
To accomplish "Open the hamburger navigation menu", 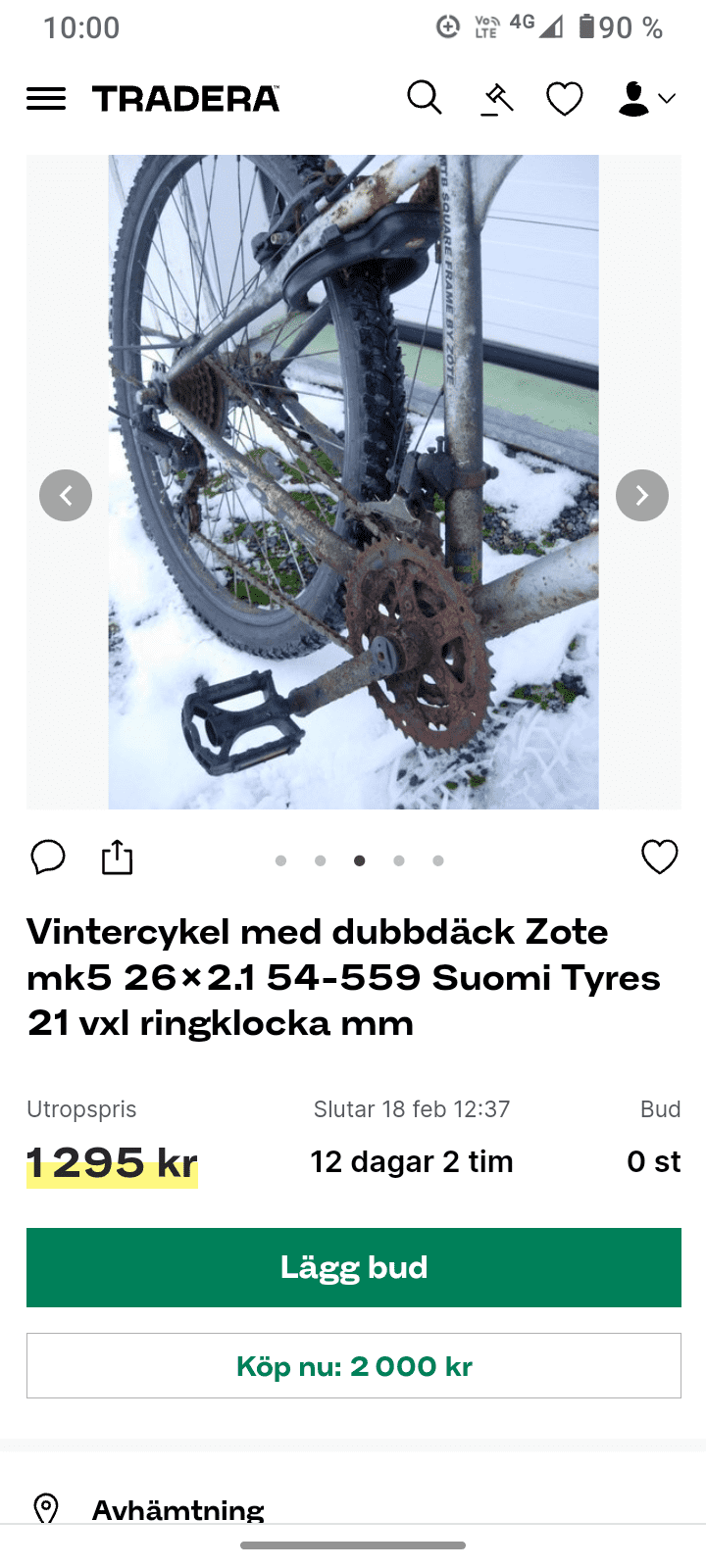I will (x=46, y=99).
